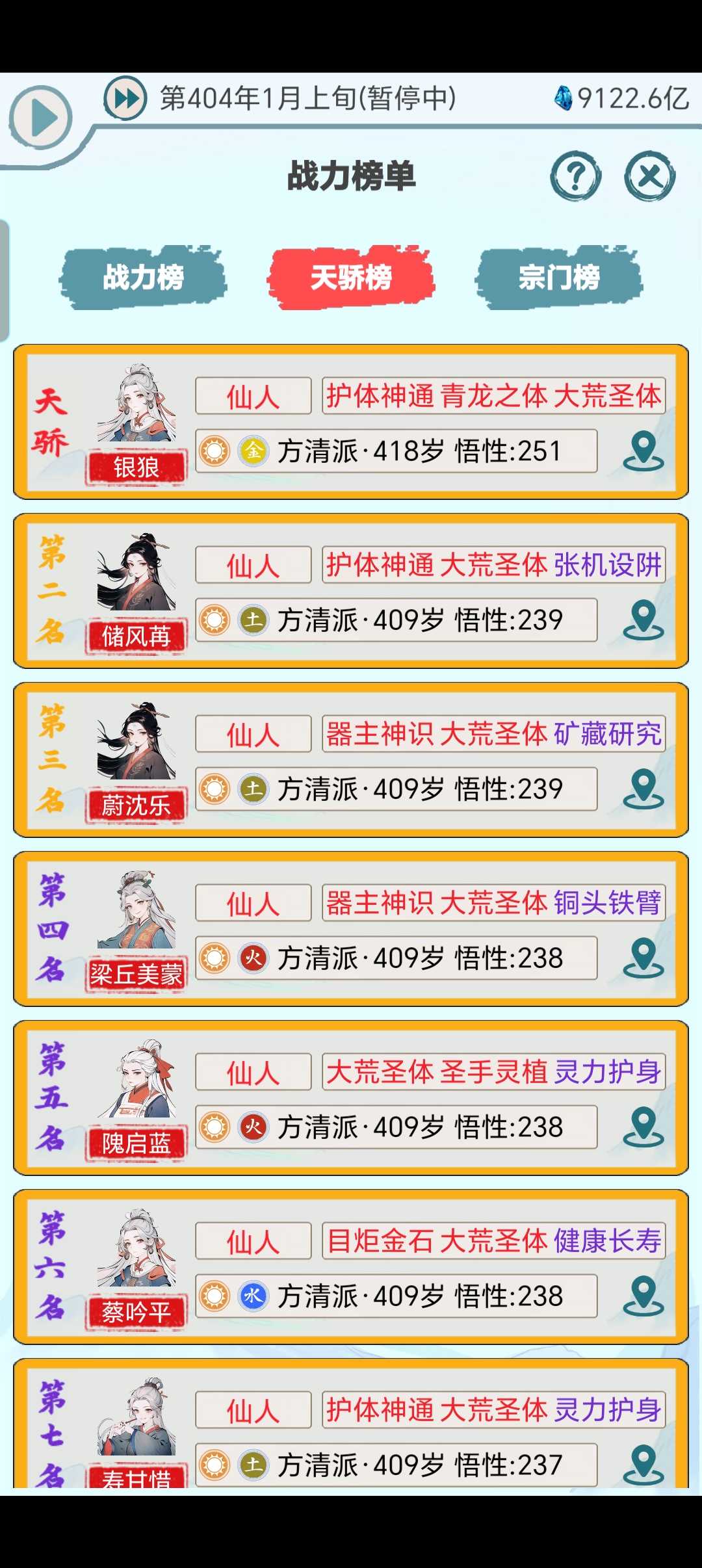Switch to the 战力榜 tab

(143, 278)
